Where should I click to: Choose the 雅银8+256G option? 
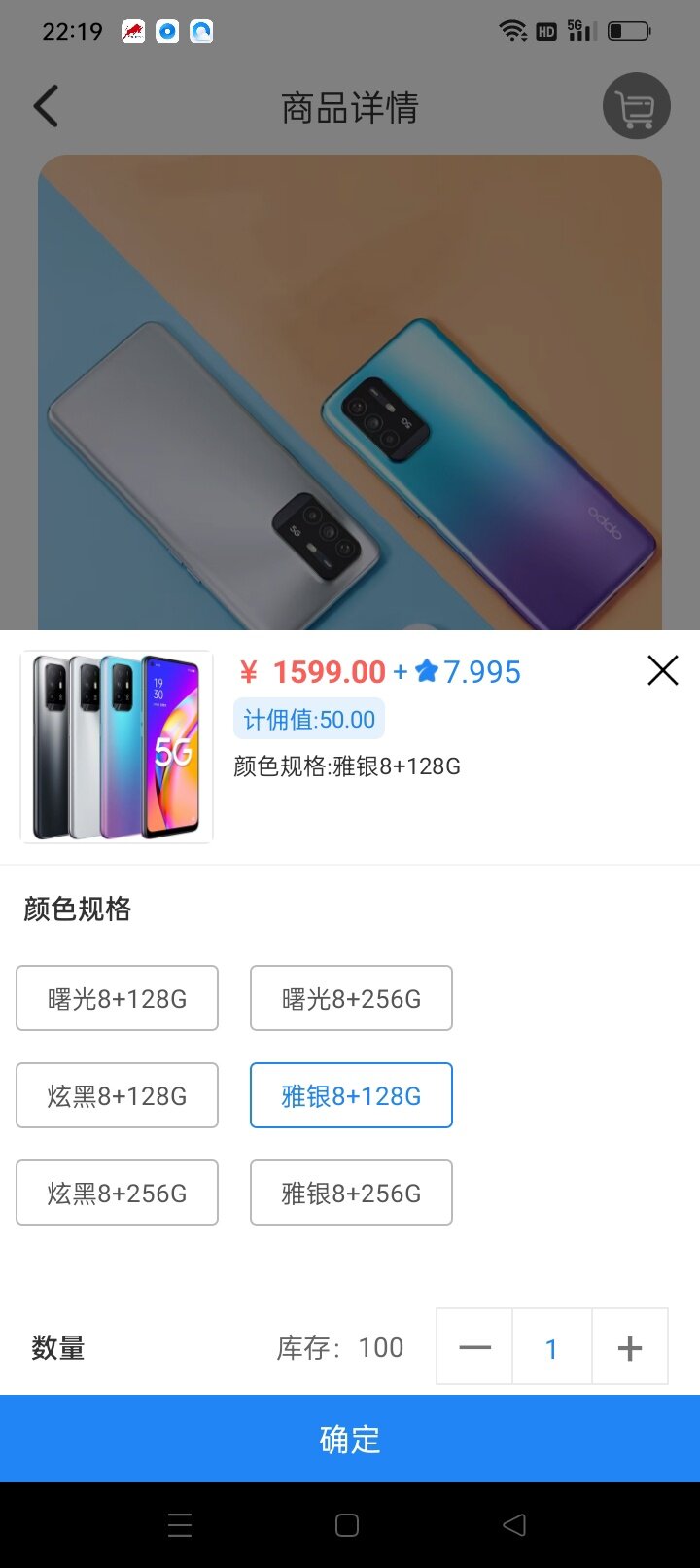[x=351, y=1193]
